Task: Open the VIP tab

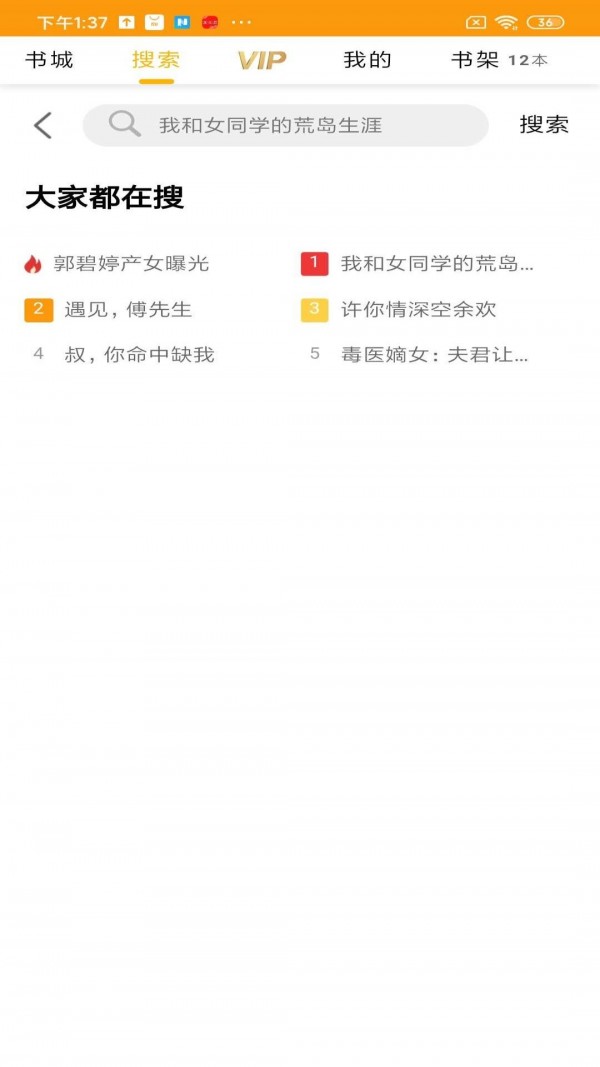Action: (261, 60)
